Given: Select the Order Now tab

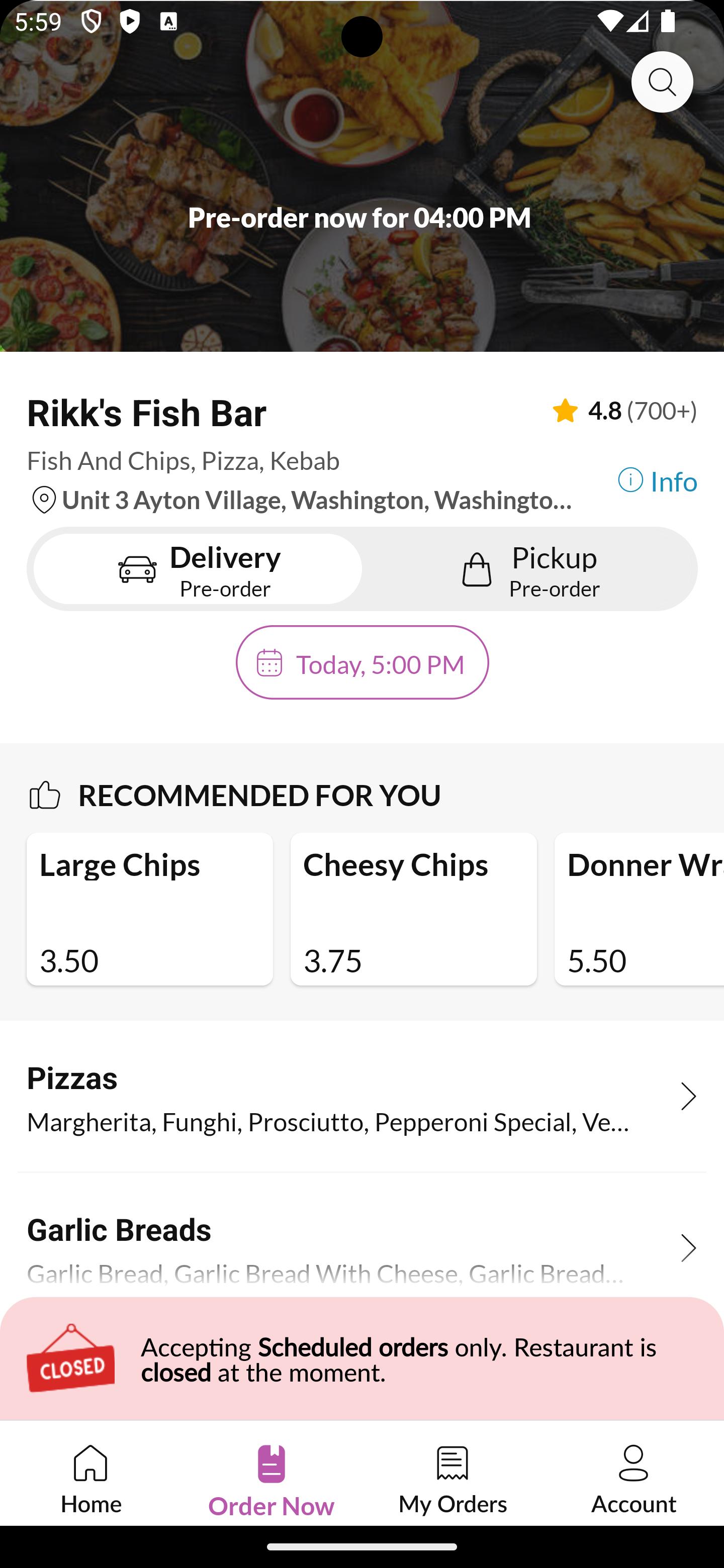Looking at the screenshot, I should 271,1479.
